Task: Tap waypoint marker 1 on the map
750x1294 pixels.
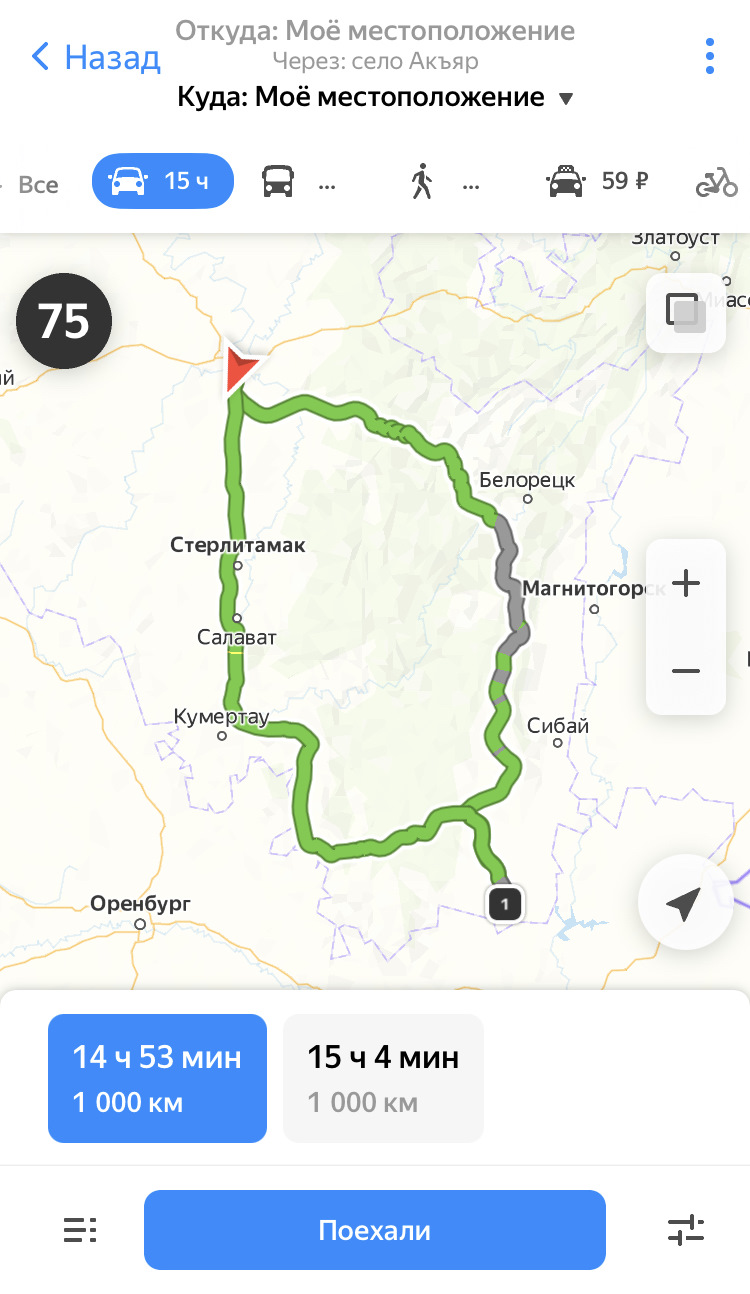Action: 505,904
